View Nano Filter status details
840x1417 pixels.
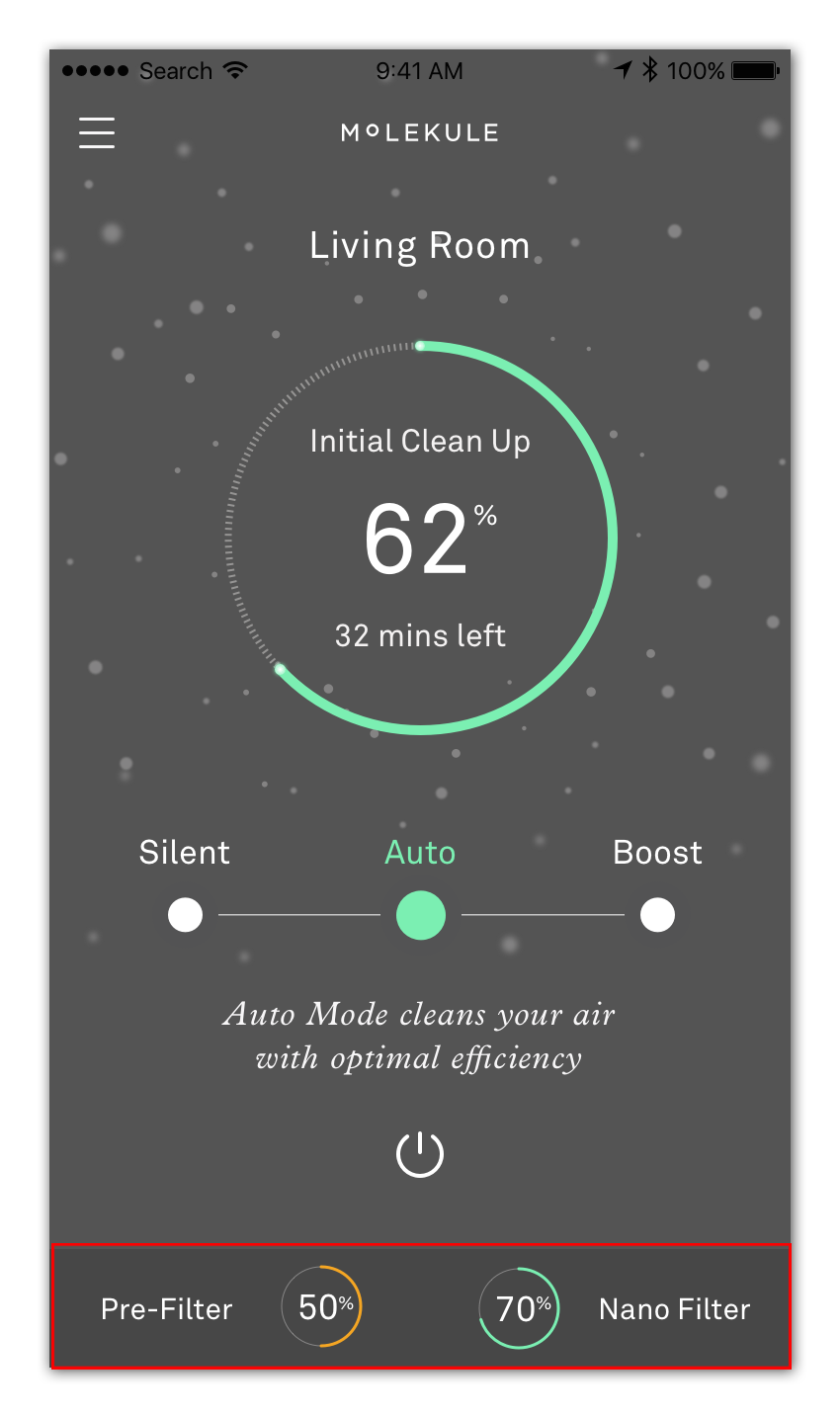point(615,1307)
